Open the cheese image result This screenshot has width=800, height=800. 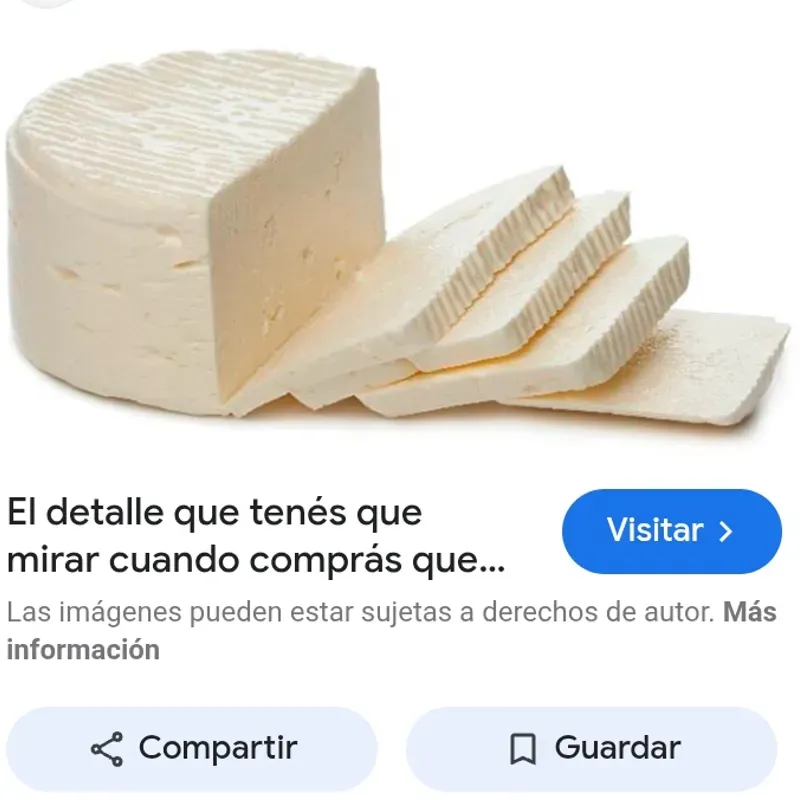[398, 240]
